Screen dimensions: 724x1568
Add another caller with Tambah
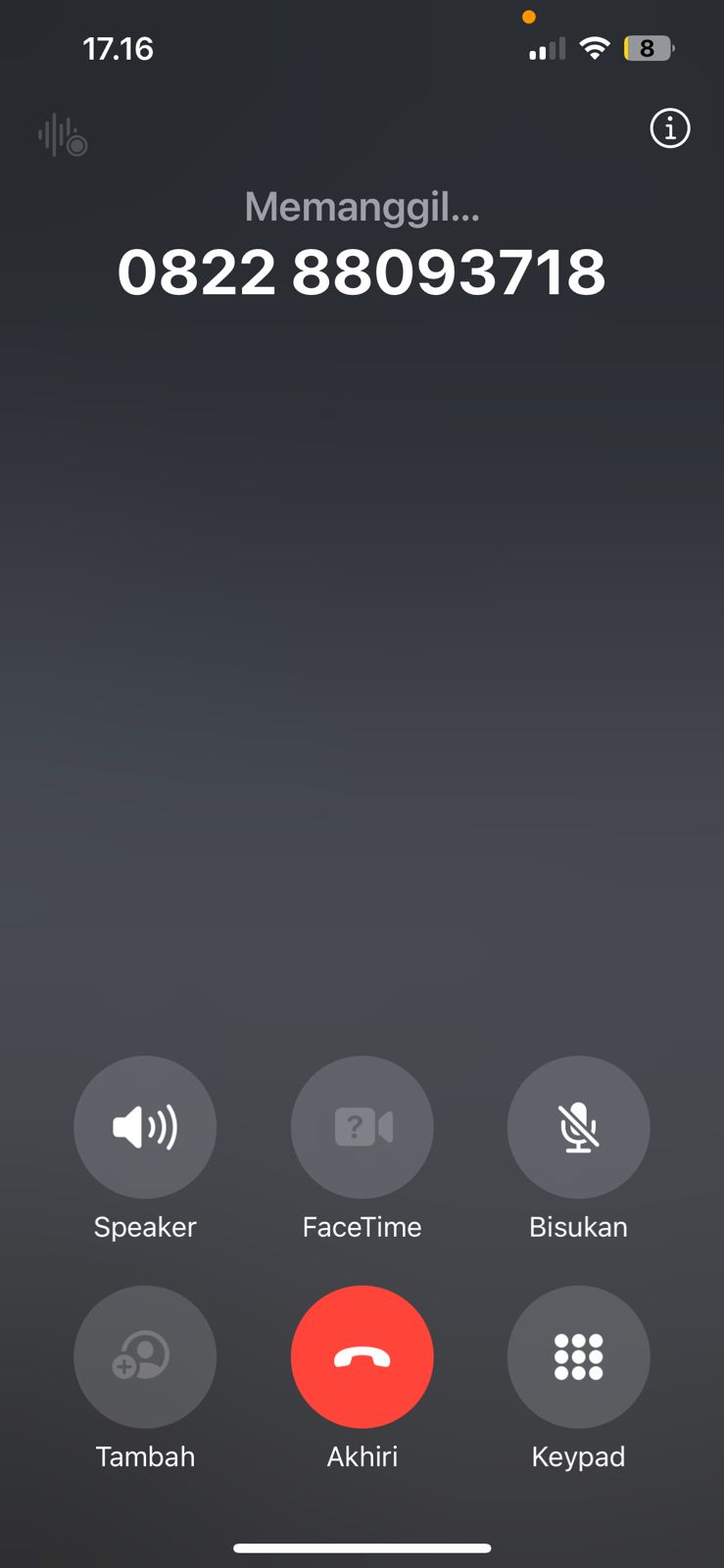(145, 1356)
